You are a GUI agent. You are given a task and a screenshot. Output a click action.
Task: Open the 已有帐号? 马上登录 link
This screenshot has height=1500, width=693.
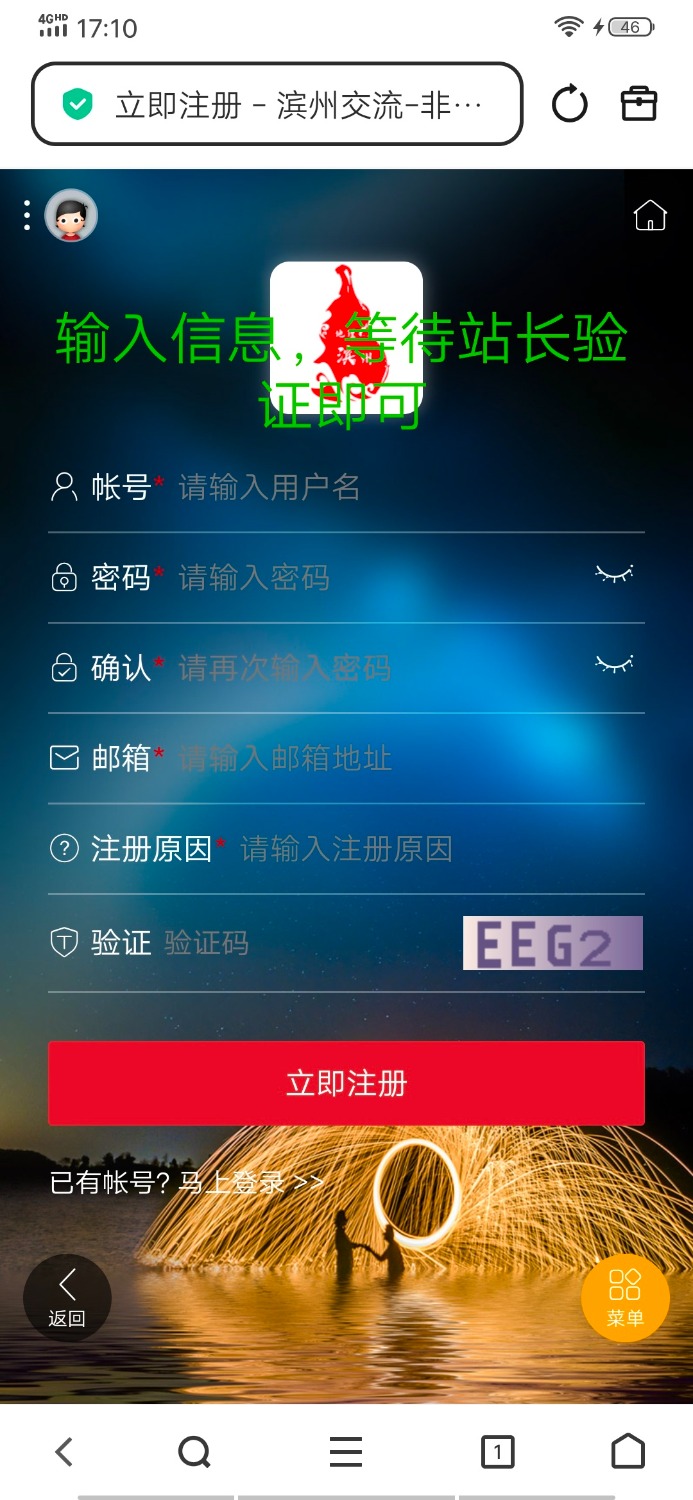pyautogui.click(x=187, y=1183)
